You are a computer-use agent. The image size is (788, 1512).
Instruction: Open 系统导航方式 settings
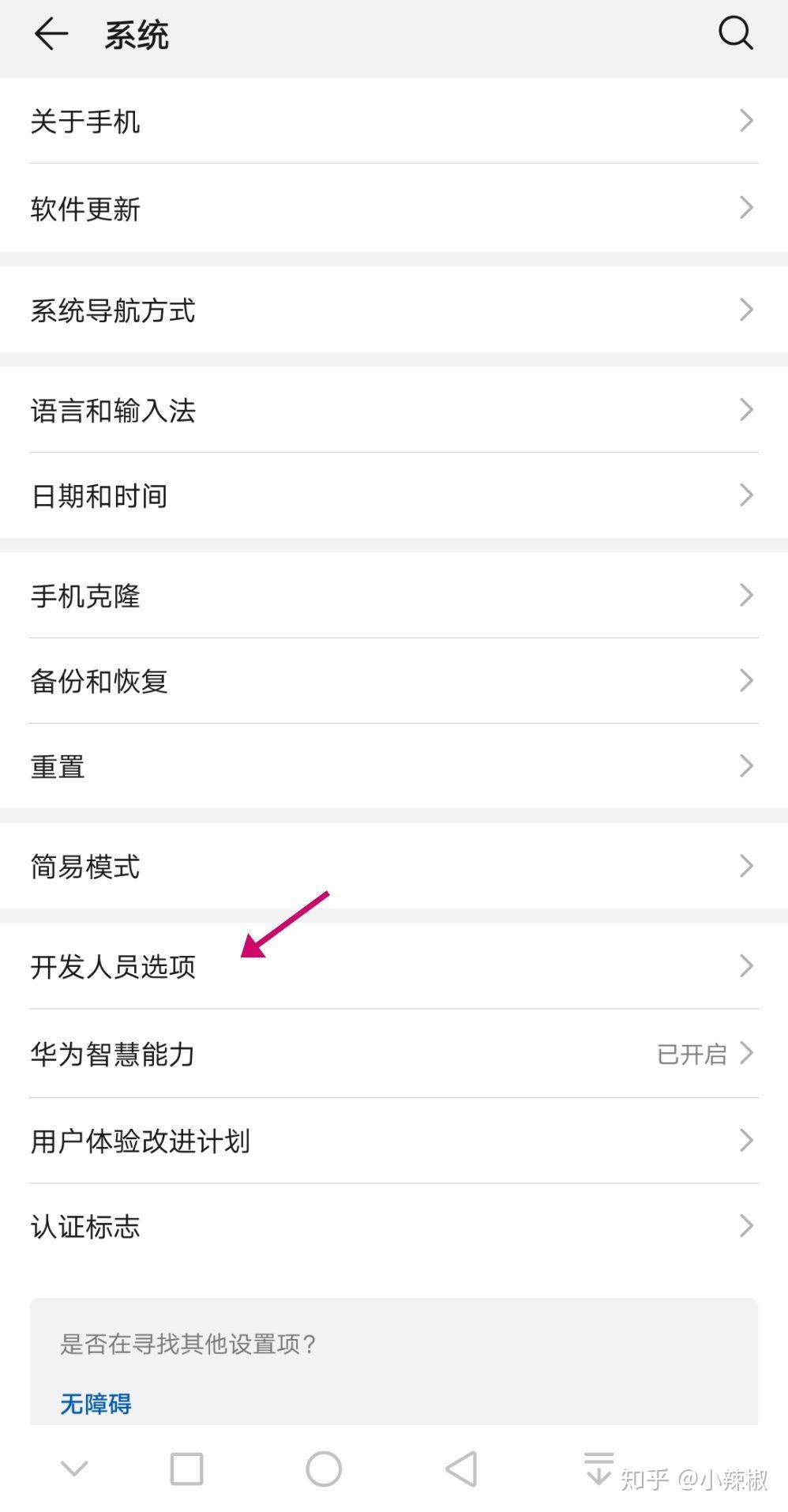click(393, 310)
